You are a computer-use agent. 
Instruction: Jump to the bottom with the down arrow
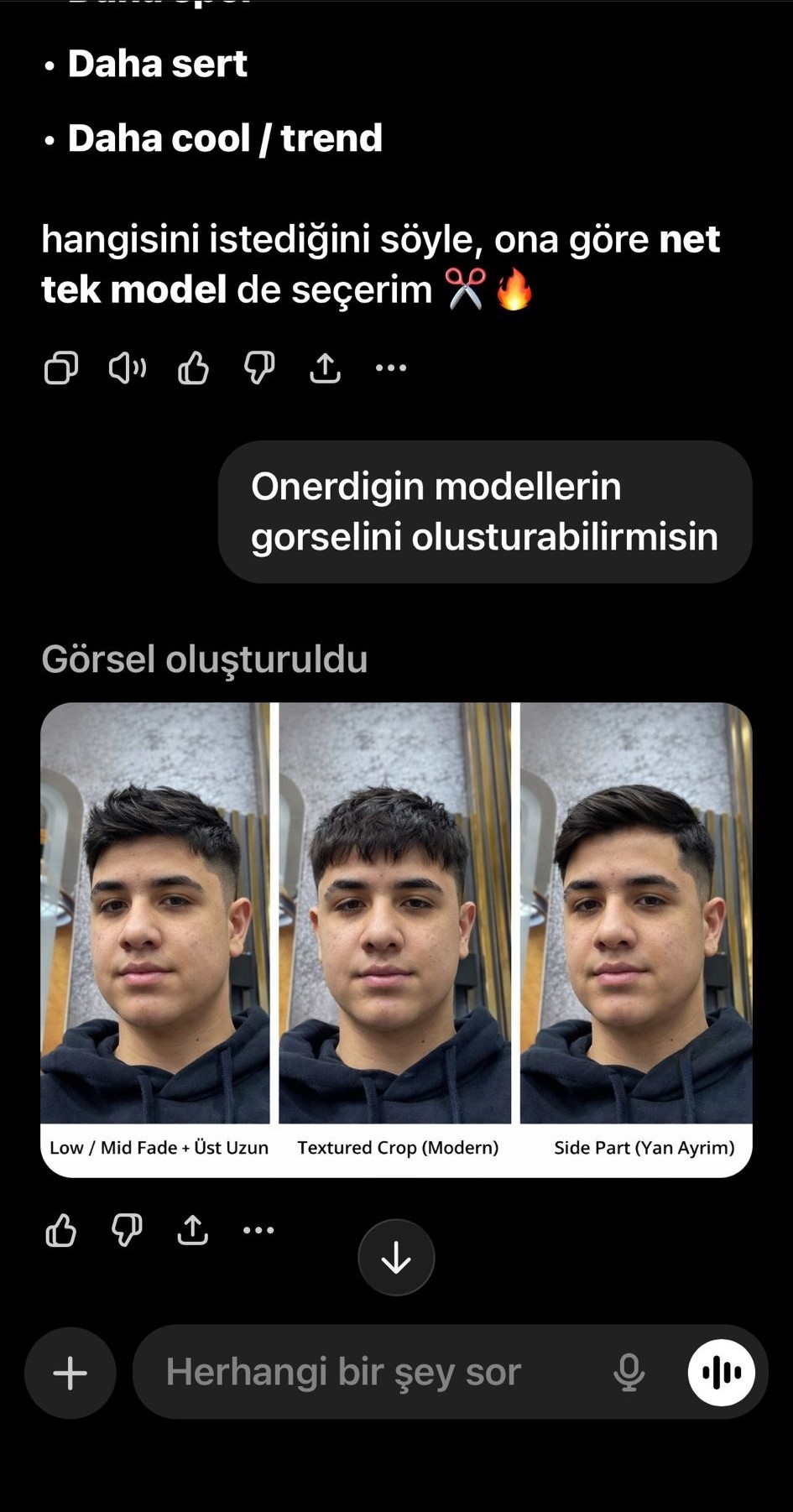[x=396, y=1258]
